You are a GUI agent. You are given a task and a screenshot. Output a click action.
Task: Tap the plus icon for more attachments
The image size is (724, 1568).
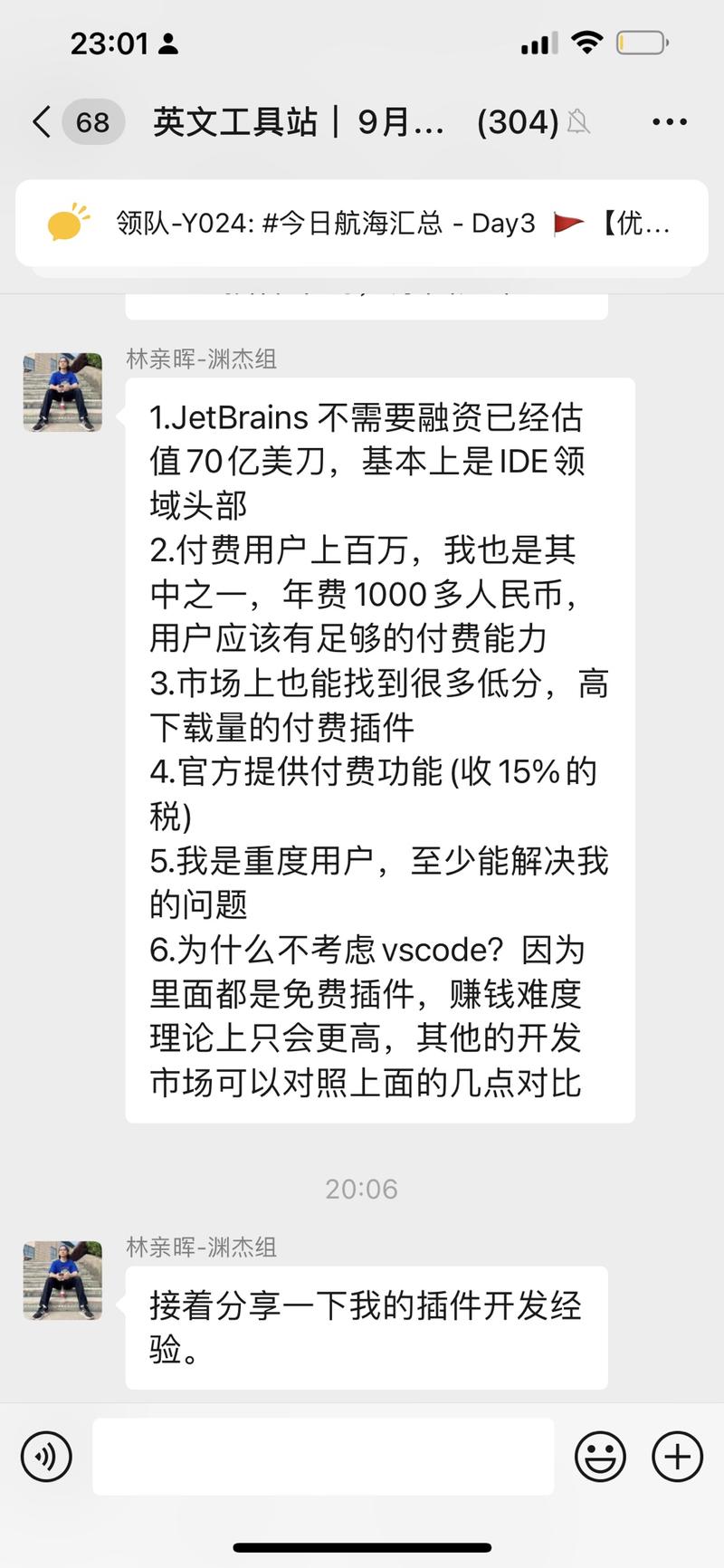[675, 1457]
